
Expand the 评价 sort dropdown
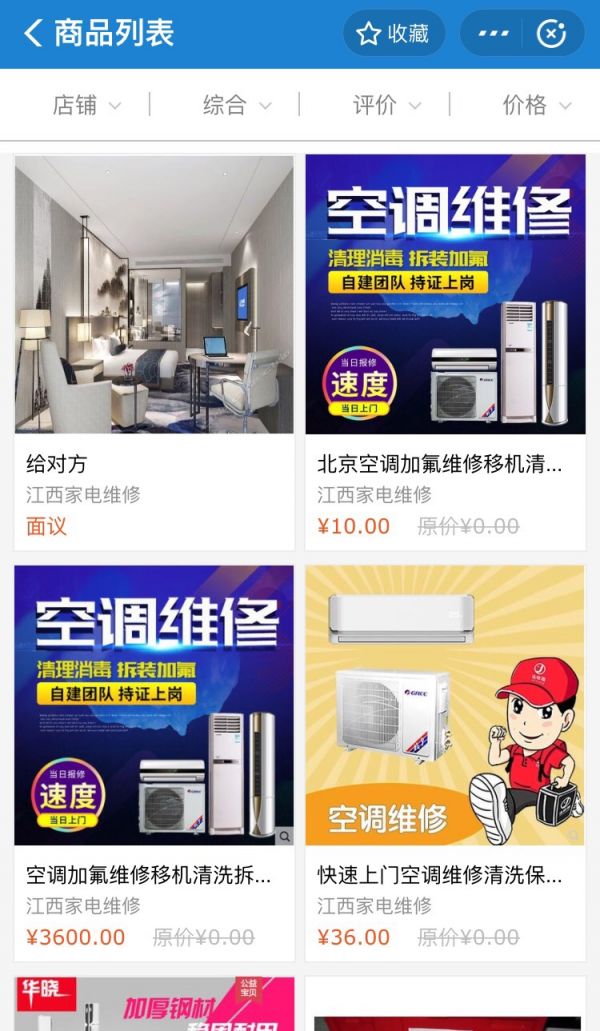[386, 105]
